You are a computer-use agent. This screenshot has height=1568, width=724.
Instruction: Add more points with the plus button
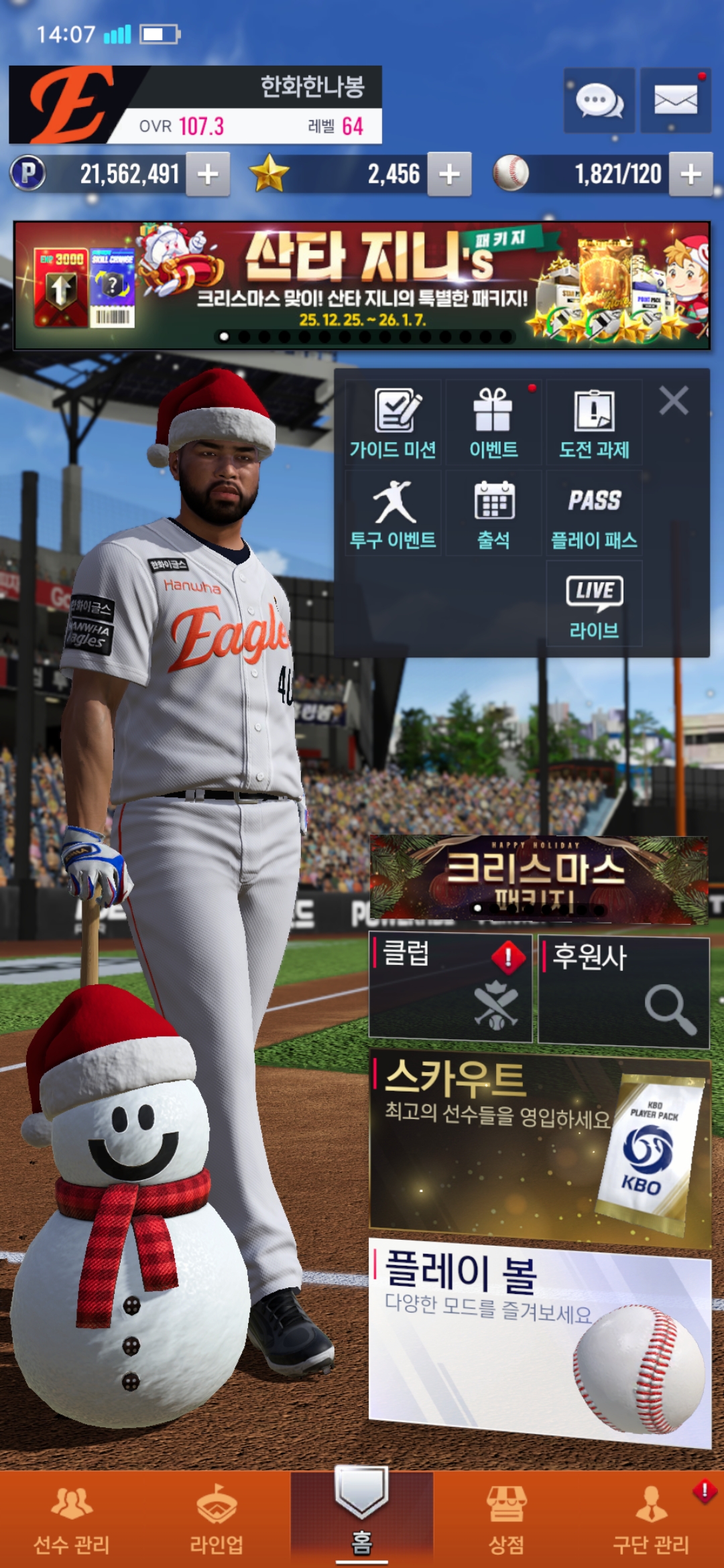pyautogui.click(x=208, y=174)
